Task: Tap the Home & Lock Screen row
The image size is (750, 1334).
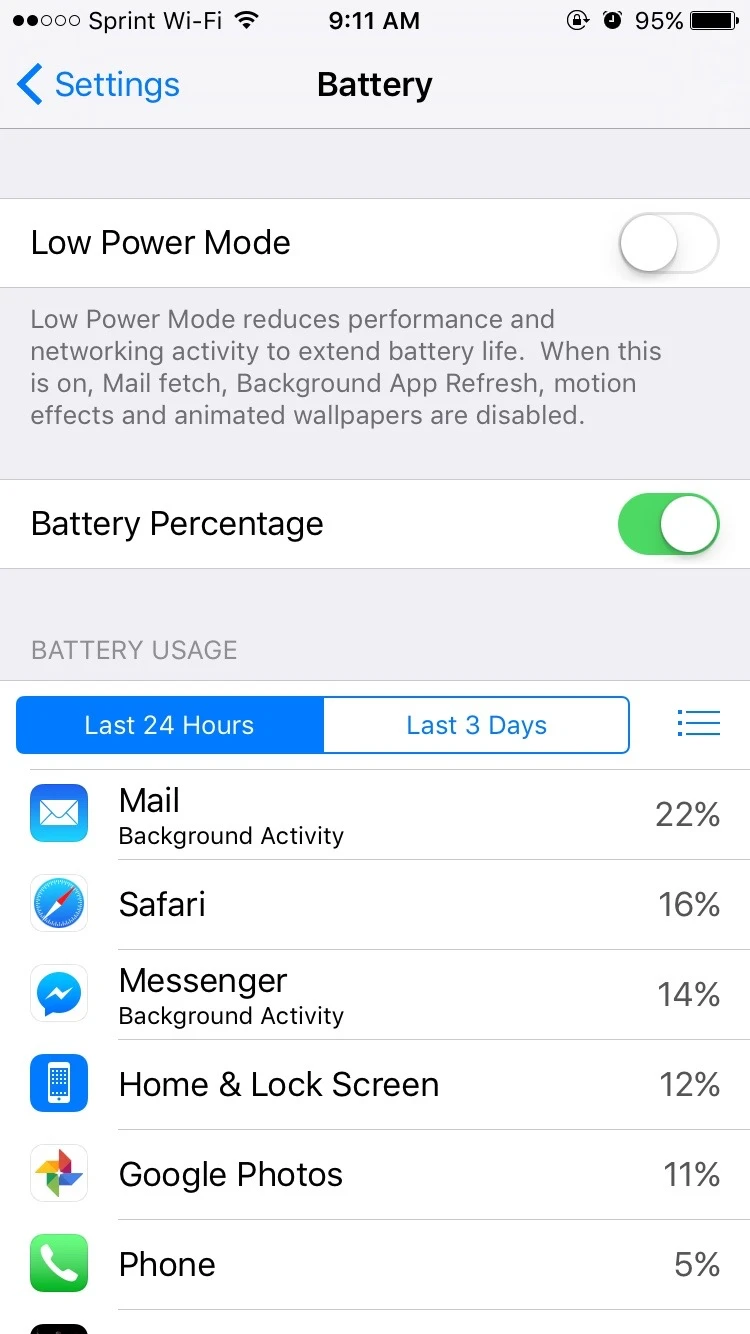Action: 375,1085
